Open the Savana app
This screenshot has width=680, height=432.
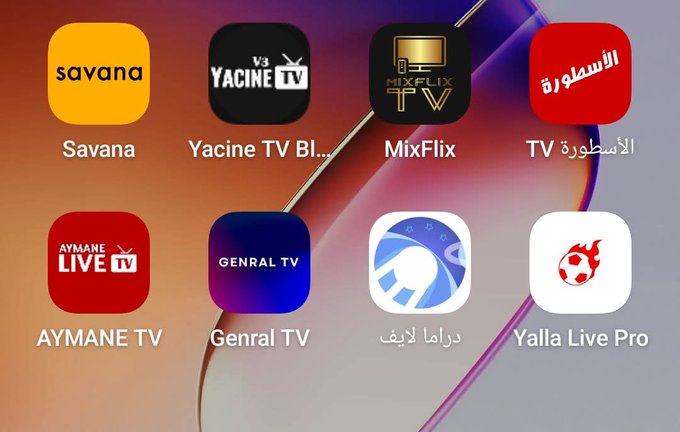pos(99,75)
